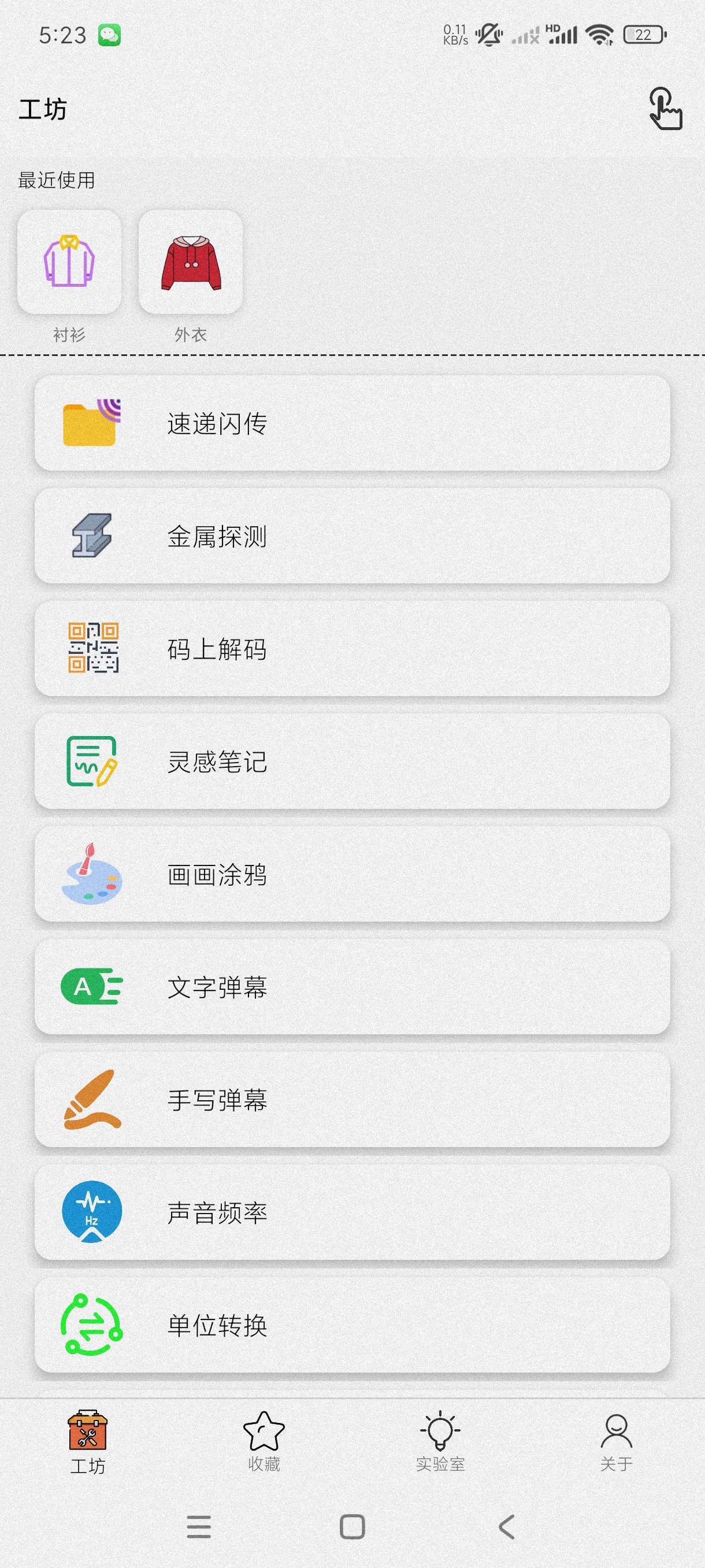Launch 金属探测 metal detector
Viewport: 705px width, 1568px height.
[352, 535]
